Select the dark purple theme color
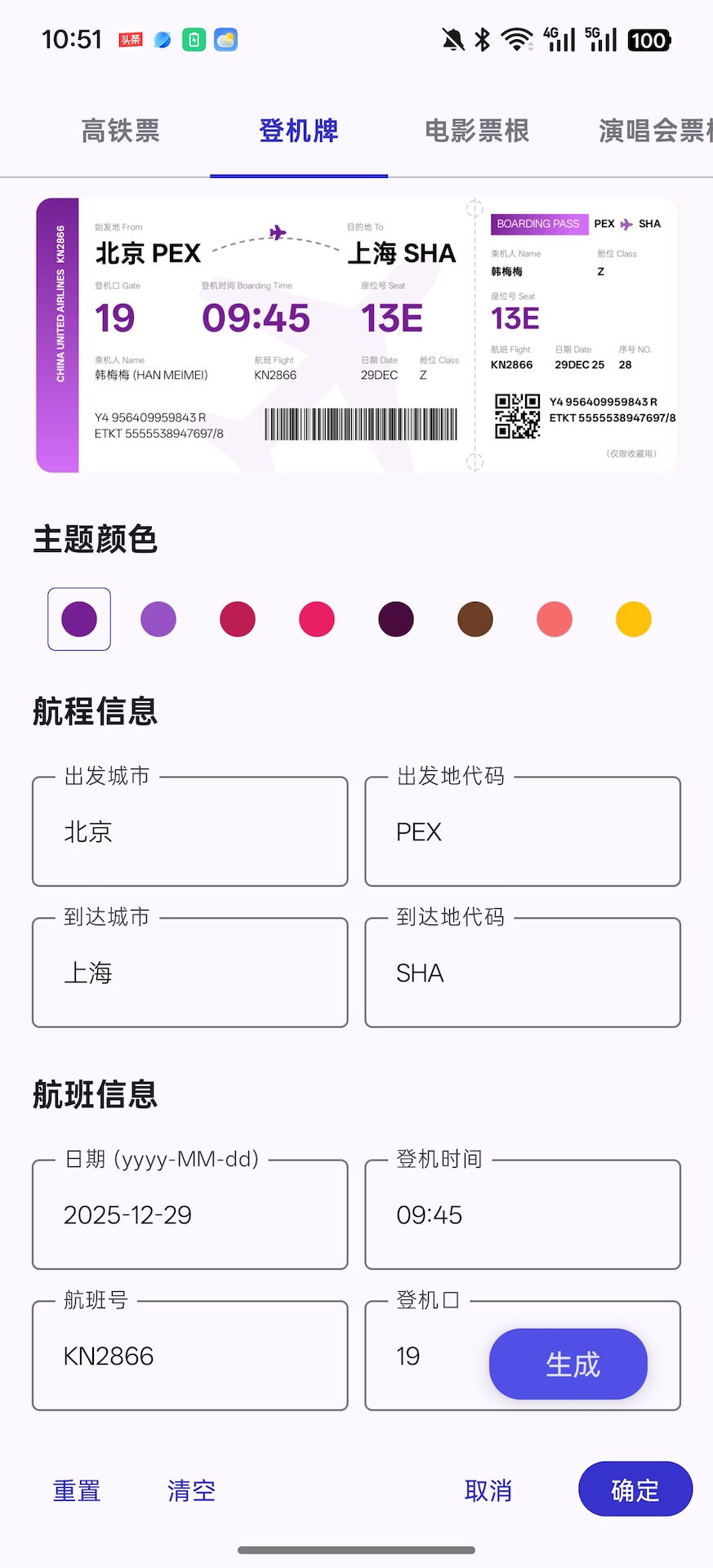 pyautogui.click(x=79, y=618)
